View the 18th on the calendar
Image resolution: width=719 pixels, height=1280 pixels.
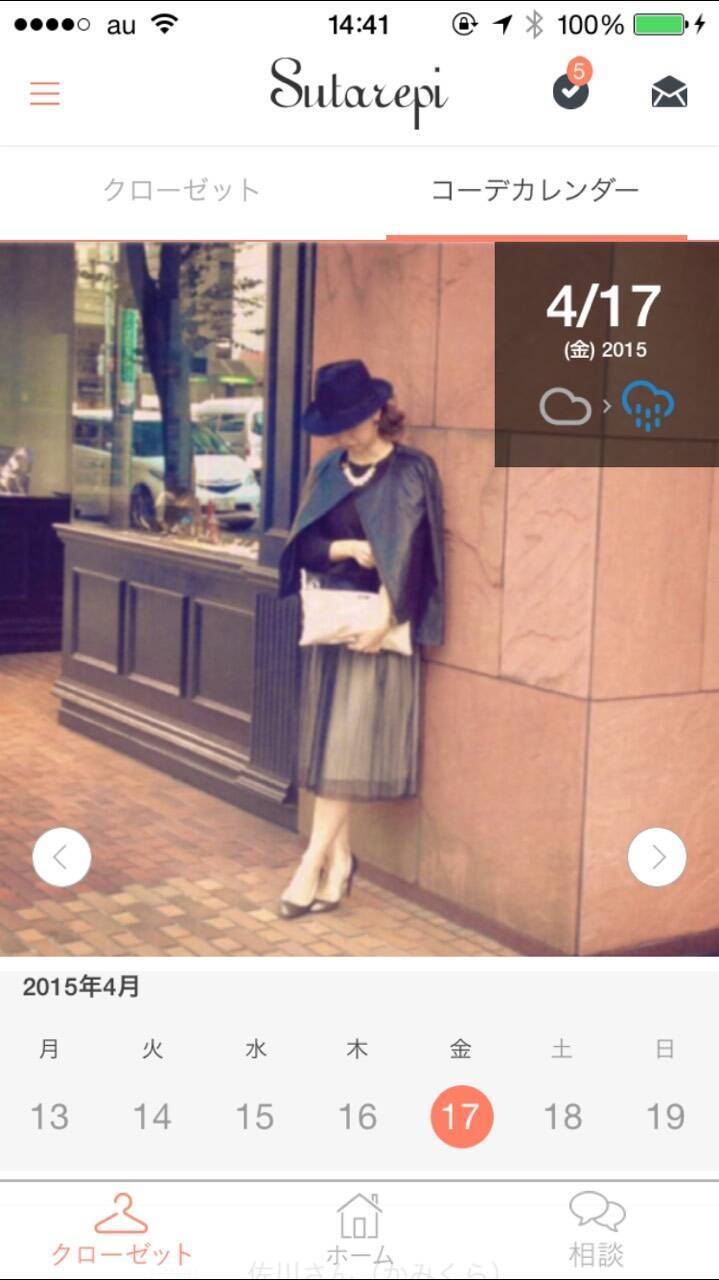click(x=563, y=1116)
